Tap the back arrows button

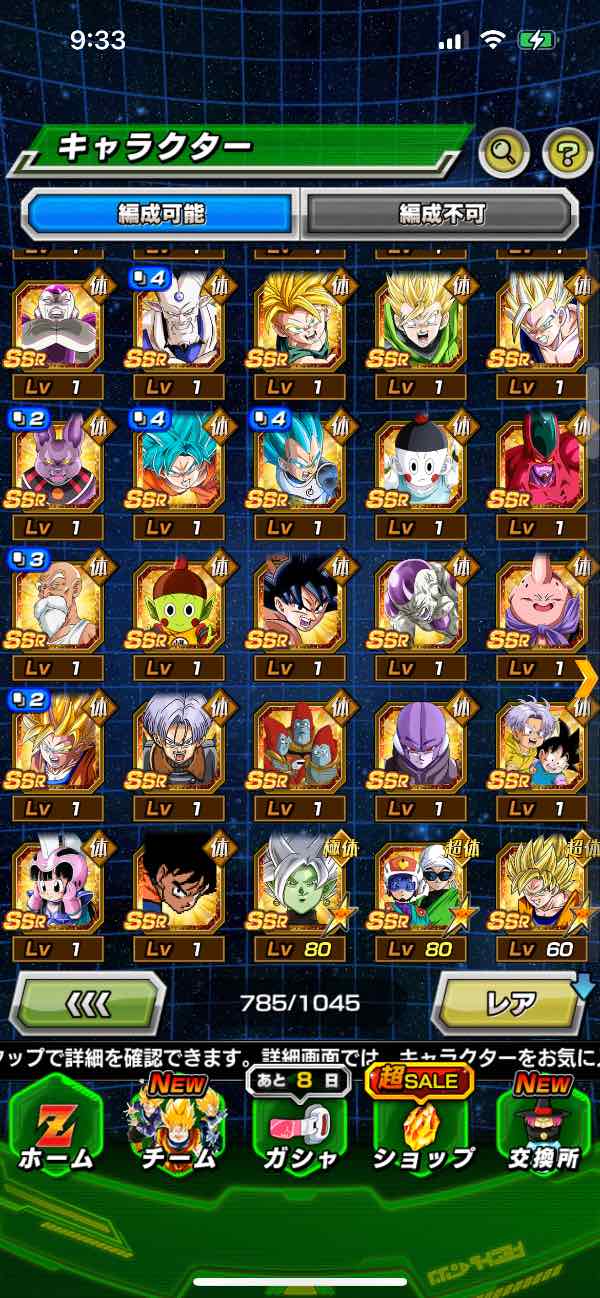tap(88, 1002)
